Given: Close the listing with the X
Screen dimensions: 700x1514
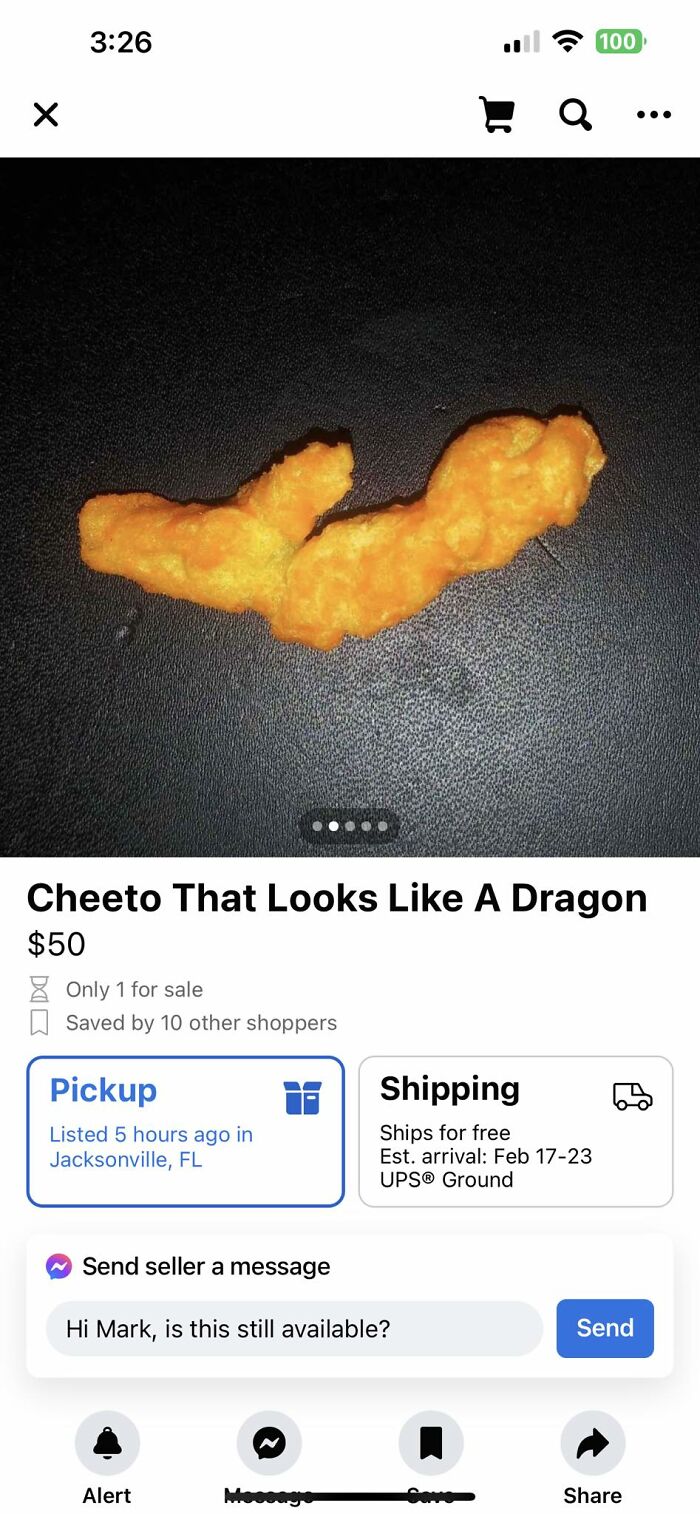Looking at the screenshot, I should pos(45,115).
